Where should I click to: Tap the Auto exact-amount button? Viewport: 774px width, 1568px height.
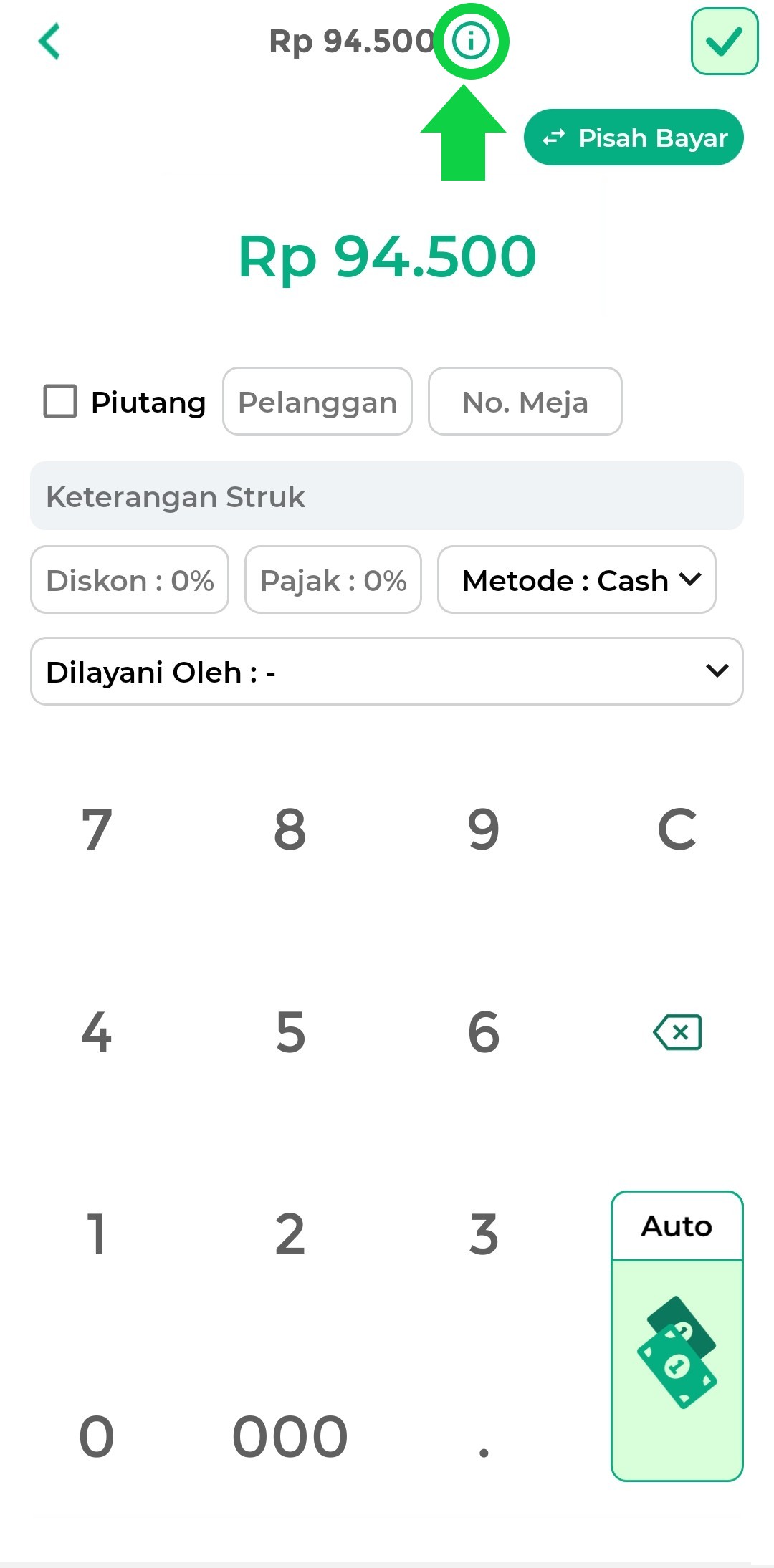[677, 1336]
